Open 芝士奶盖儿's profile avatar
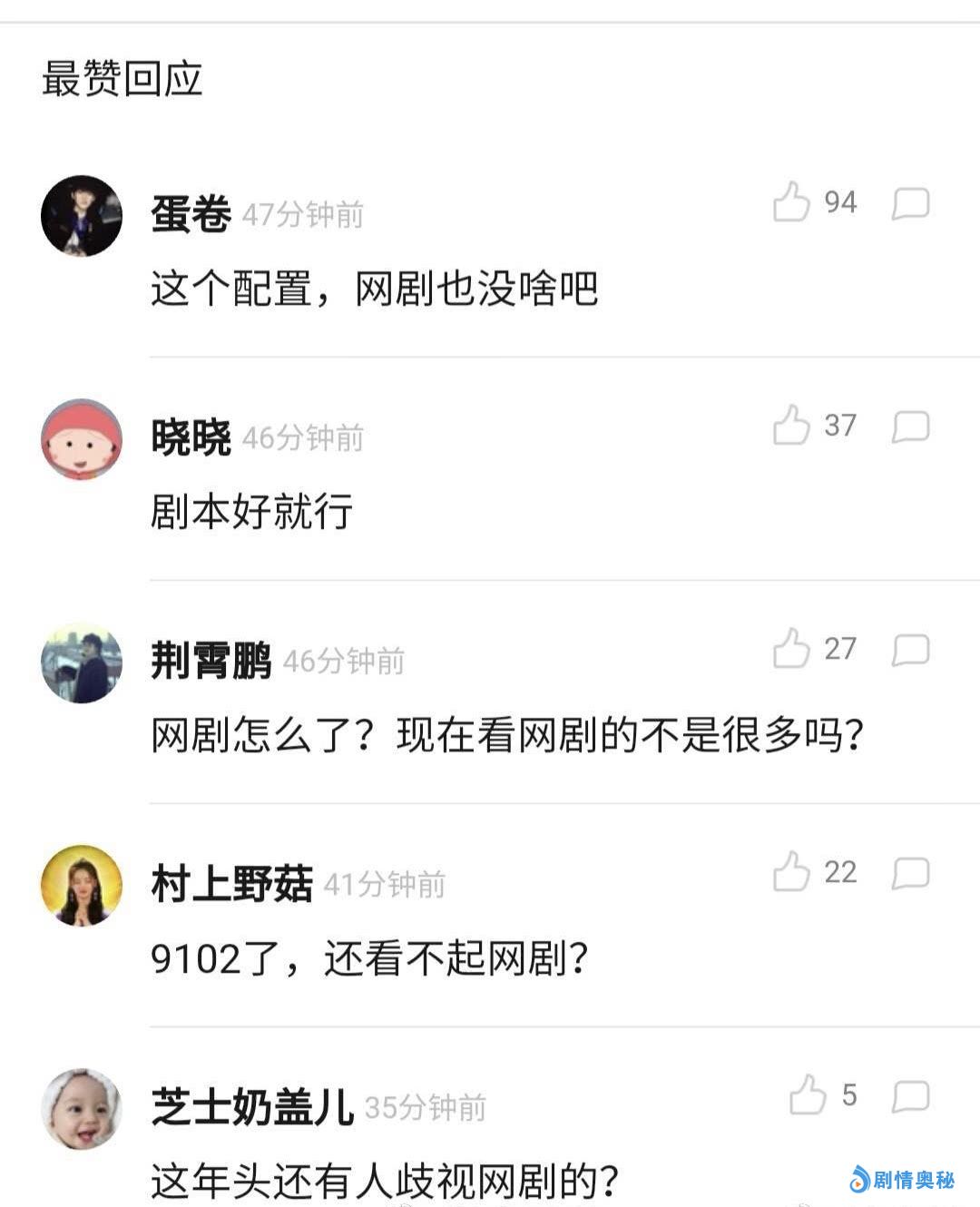Image resolution: width=980 pixels, height=1207 pixels. (82, 1109)
